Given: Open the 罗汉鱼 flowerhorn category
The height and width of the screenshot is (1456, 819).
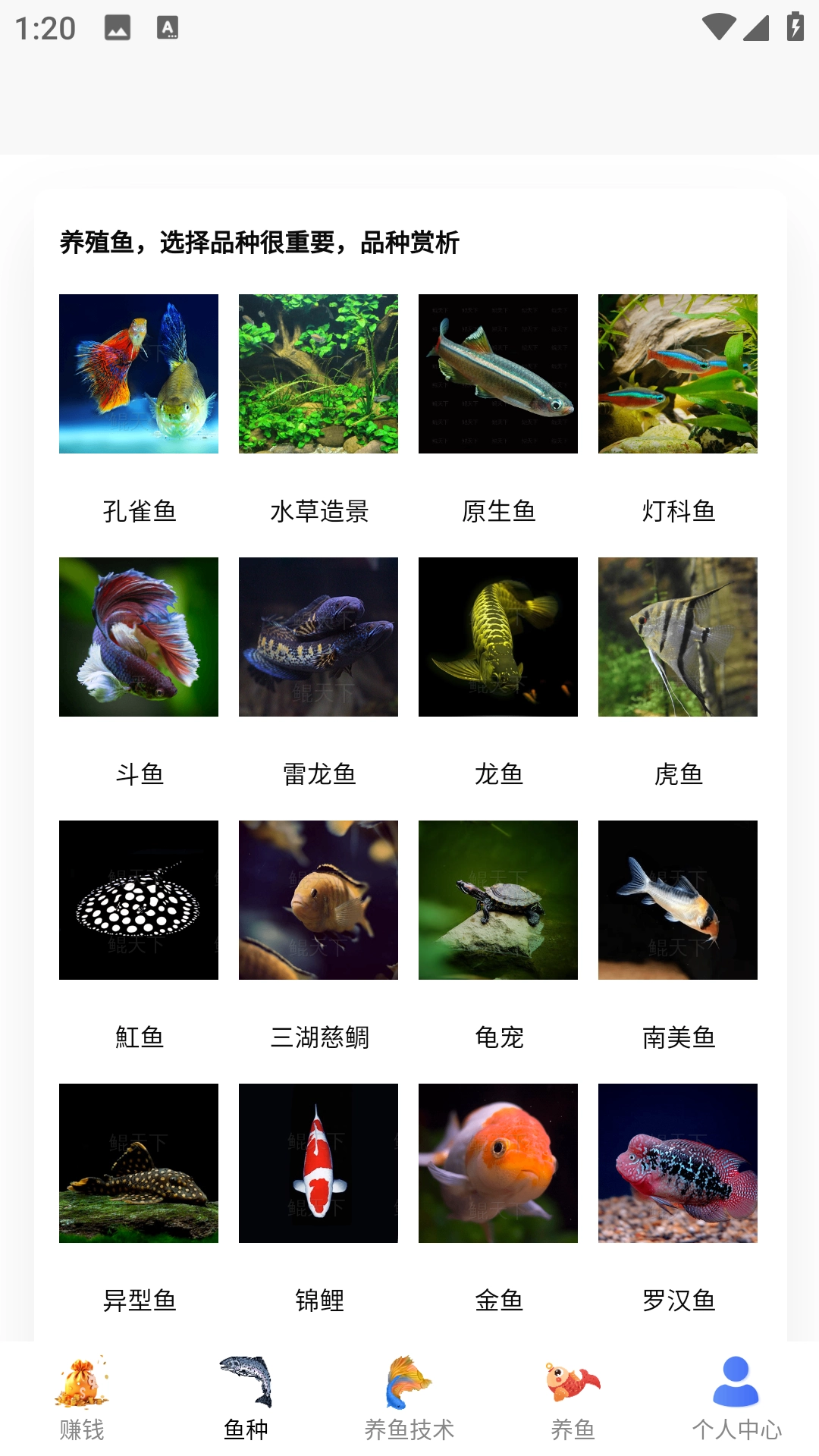Looking at the screenshot, I should tap(677, 1163).
